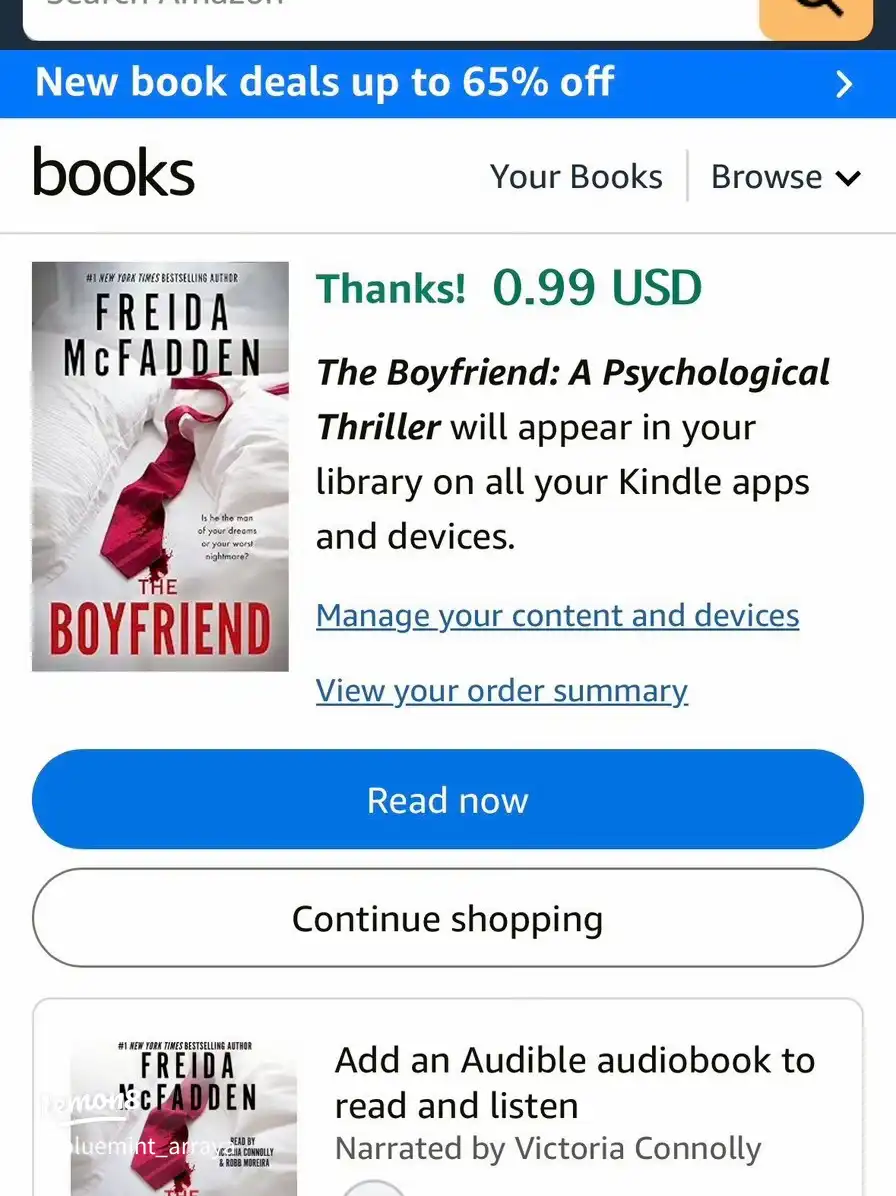
Task: Expand the Browse dropdown menu
Action: pos(786,176)
